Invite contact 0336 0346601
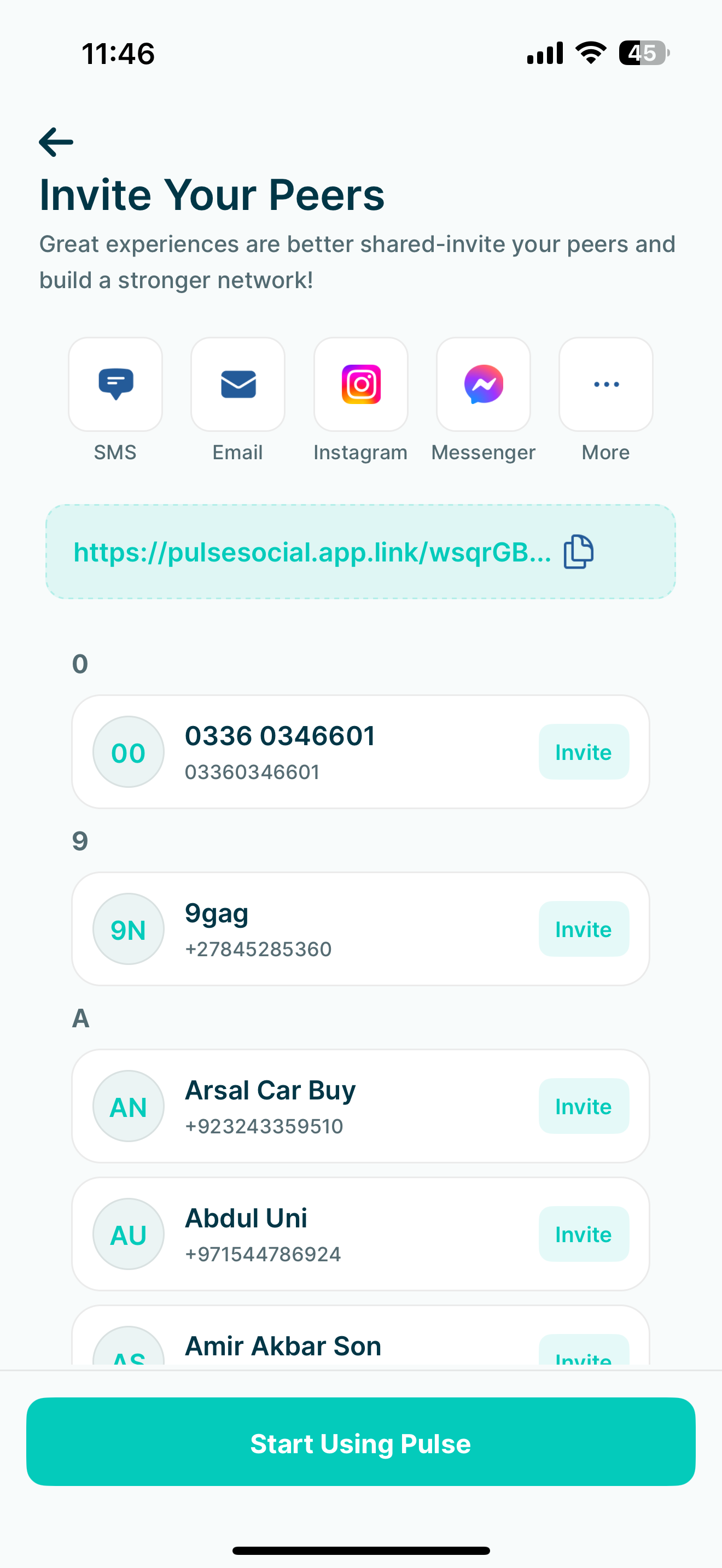Screen dimensions: 722x1568 (583, 752)
